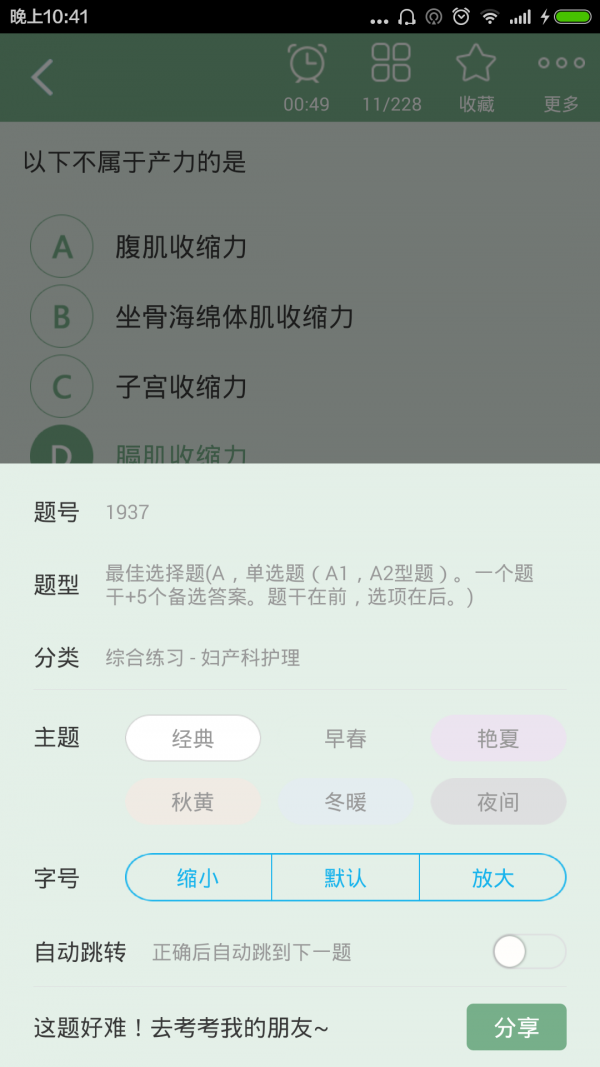Enlarge the font with 放大
This screenshot has width=600, height=1067.
click(x=493, y=878)
